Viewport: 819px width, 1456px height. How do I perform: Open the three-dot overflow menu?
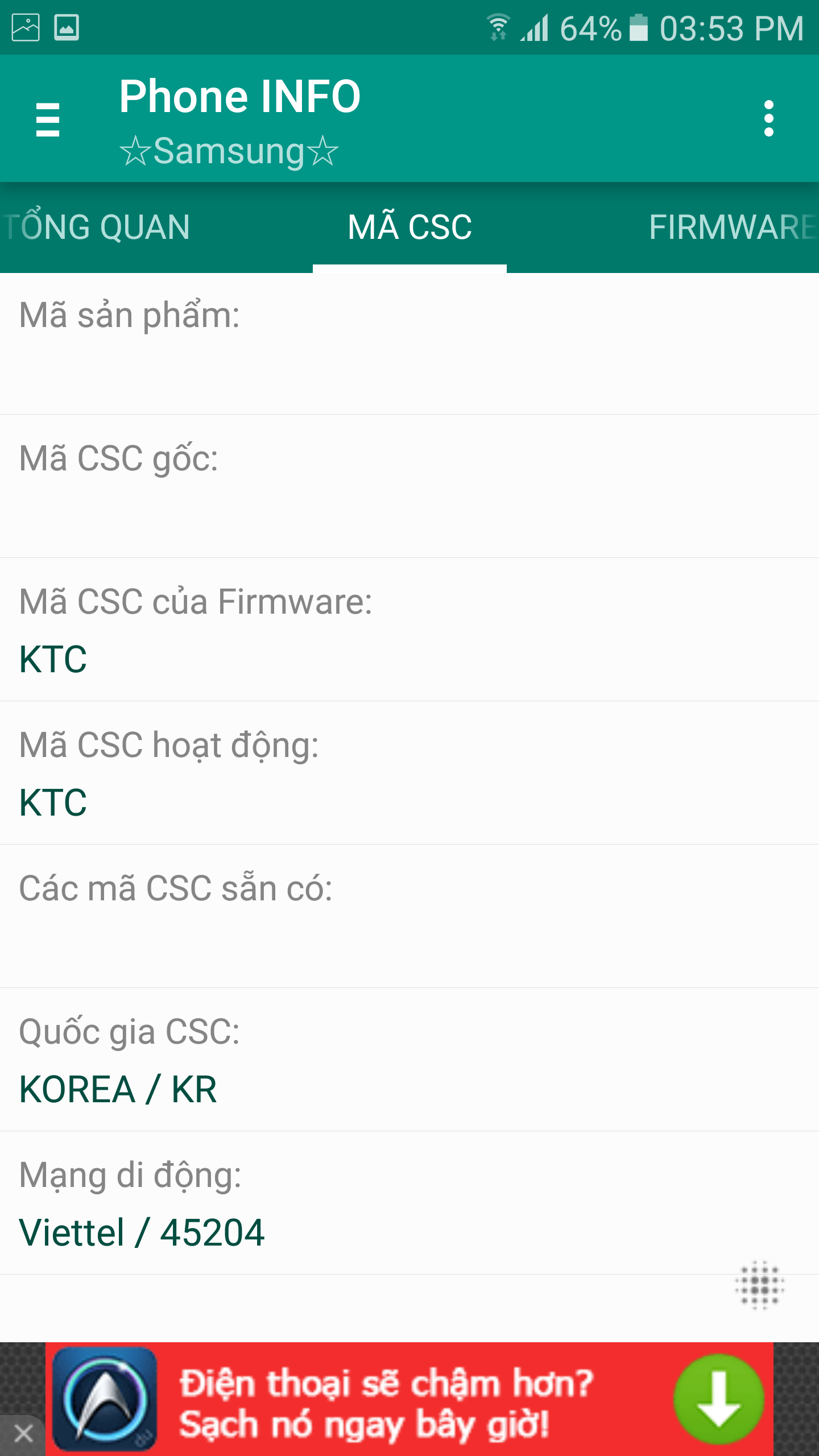pos(768,119)
